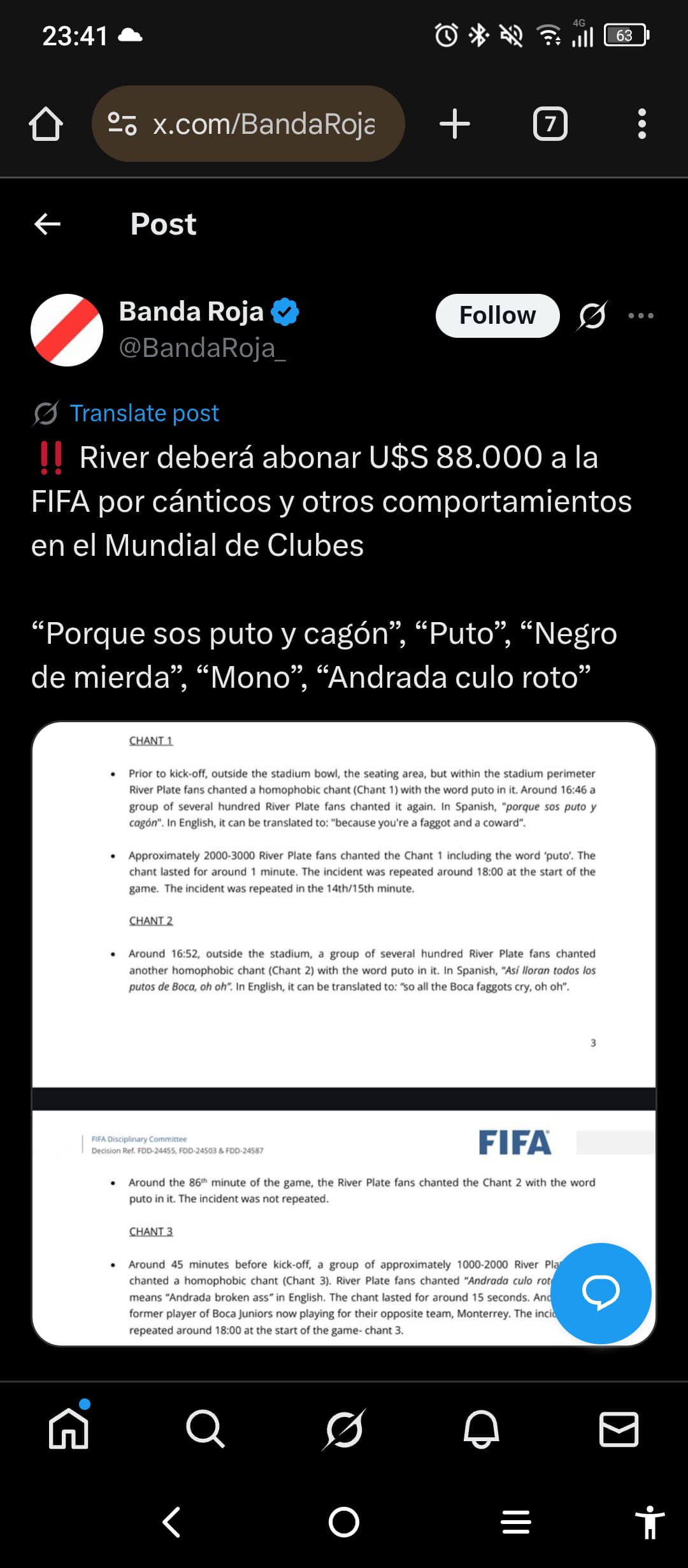Go back from the Post screen
The width and height of the screenshot is (688, 1568).
click(47, 224)
